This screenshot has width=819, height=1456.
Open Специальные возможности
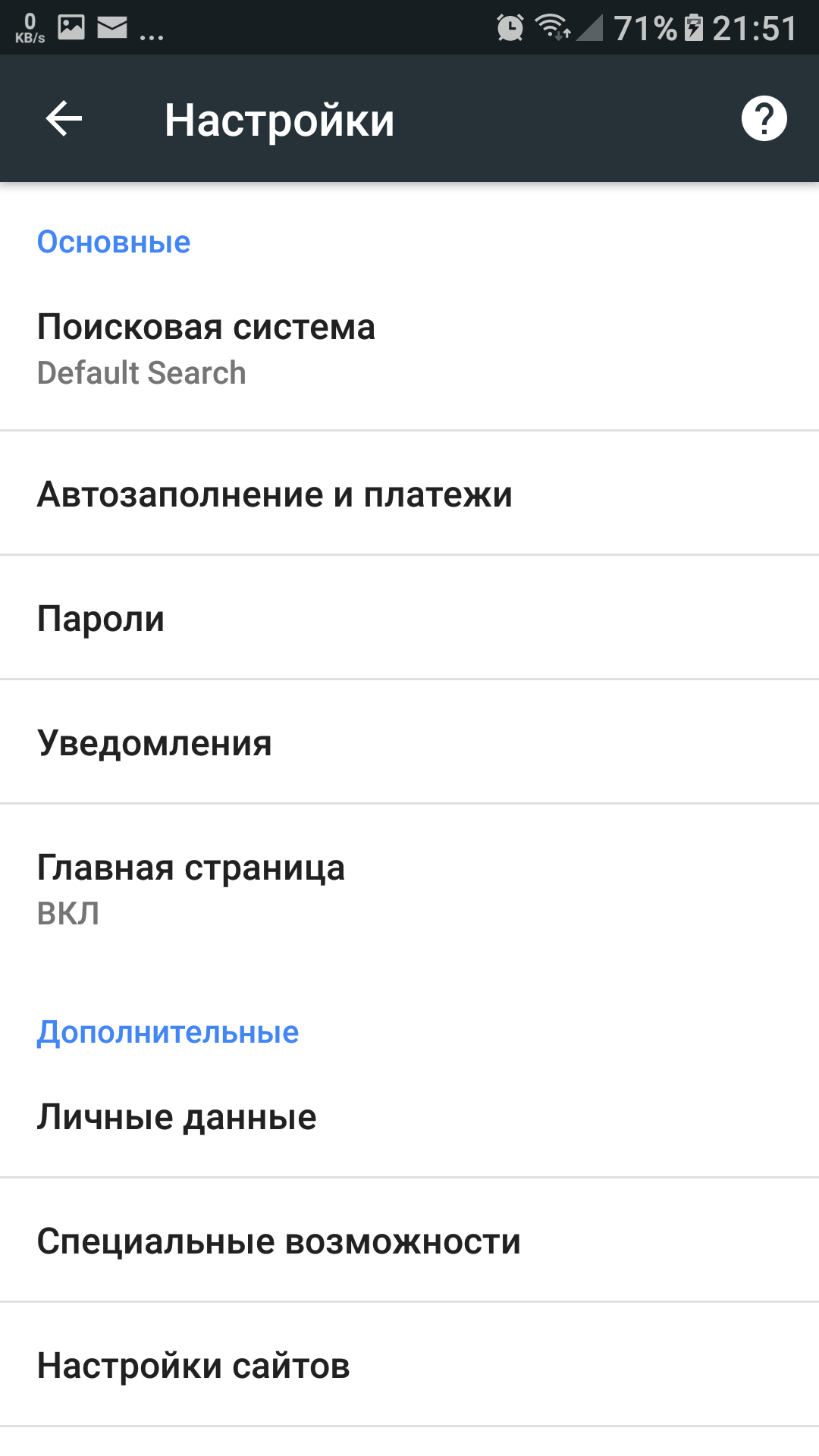point(409,1241)
